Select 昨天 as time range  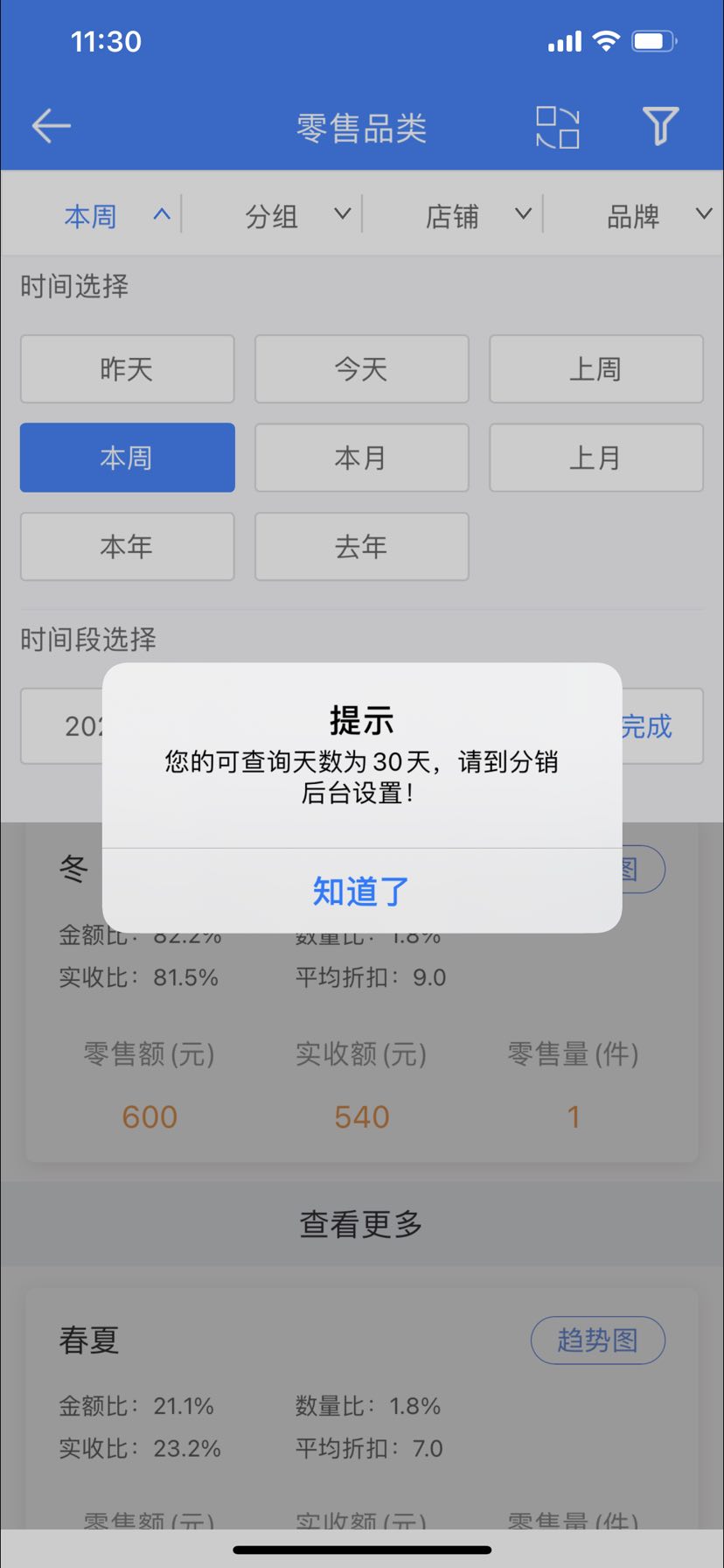coord(128,368)
